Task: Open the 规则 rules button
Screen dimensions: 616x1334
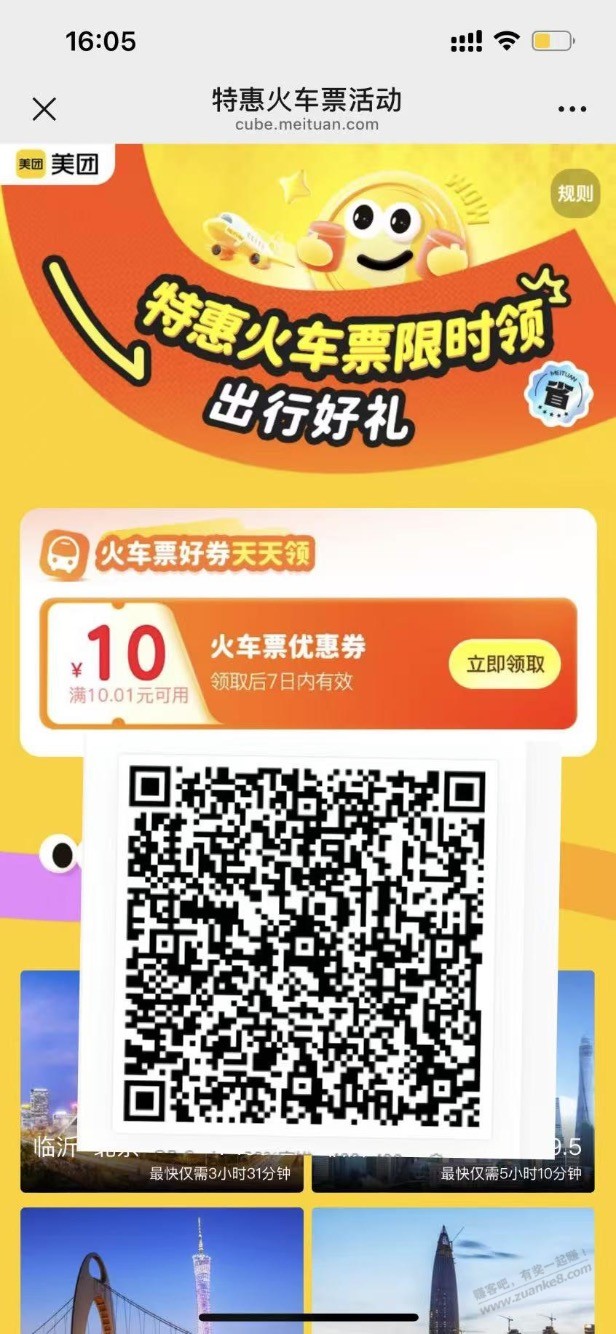Action: [575, 195]
